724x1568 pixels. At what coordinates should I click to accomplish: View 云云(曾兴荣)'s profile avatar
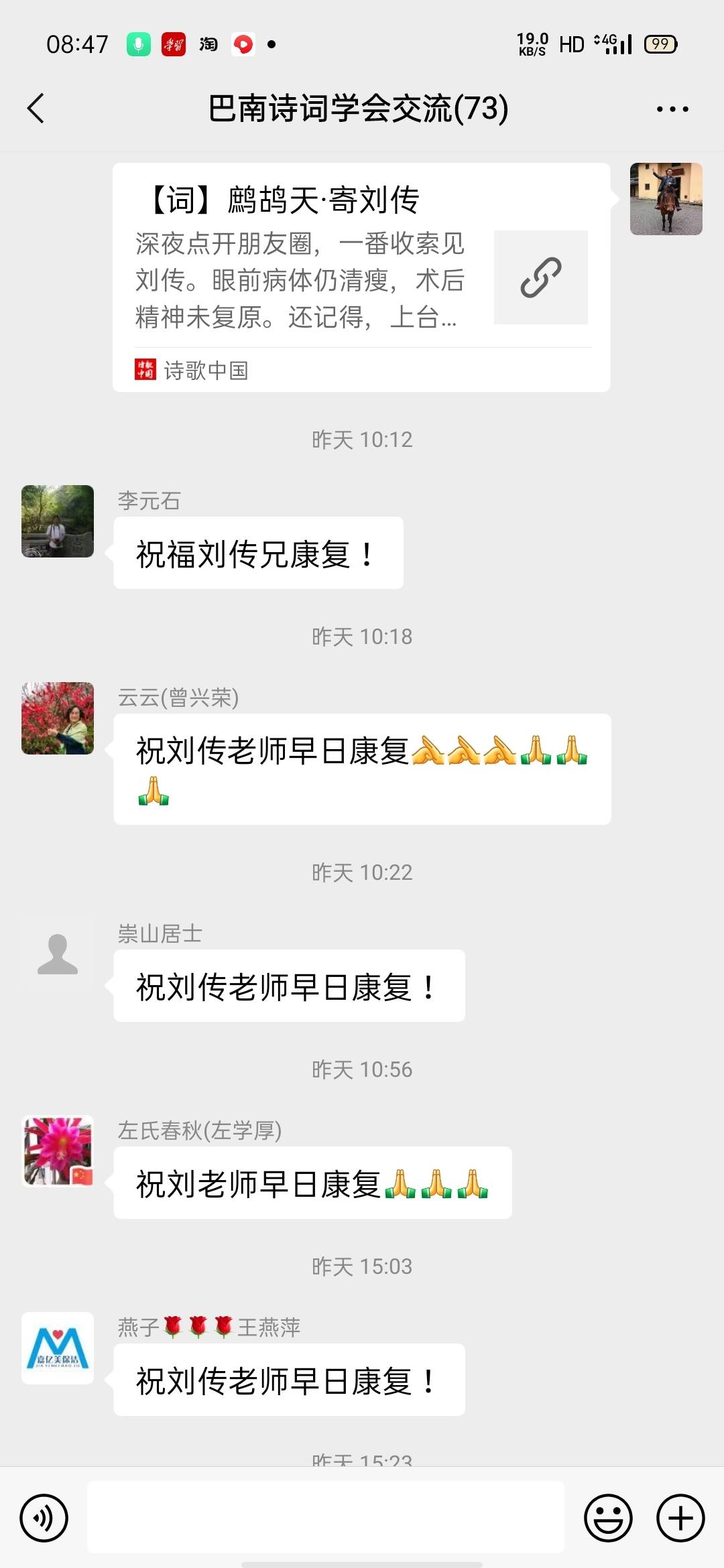tap(58, 718)
